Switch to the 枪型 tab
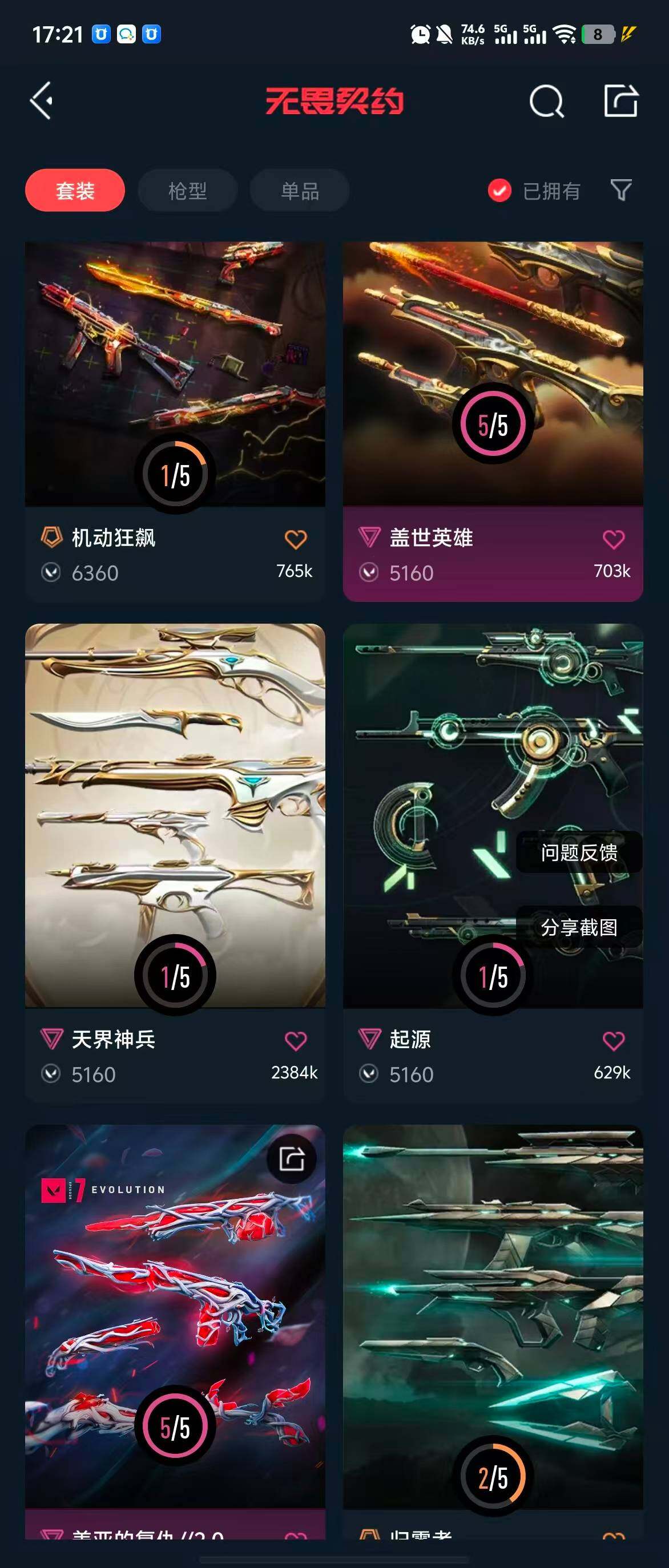 187,190
